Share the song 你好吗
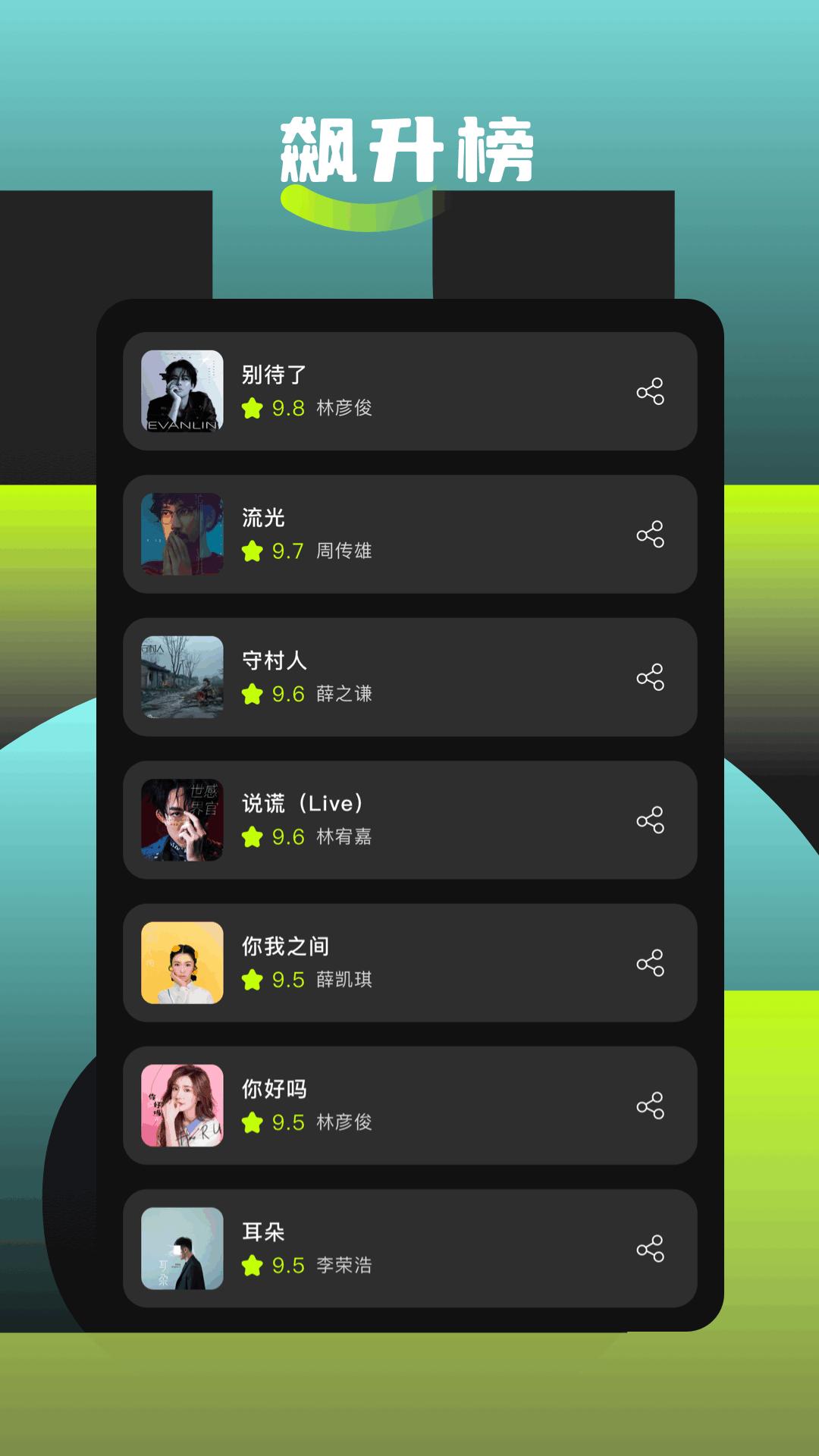Screen dimensions: 819x1456 tap(651, 1104)
